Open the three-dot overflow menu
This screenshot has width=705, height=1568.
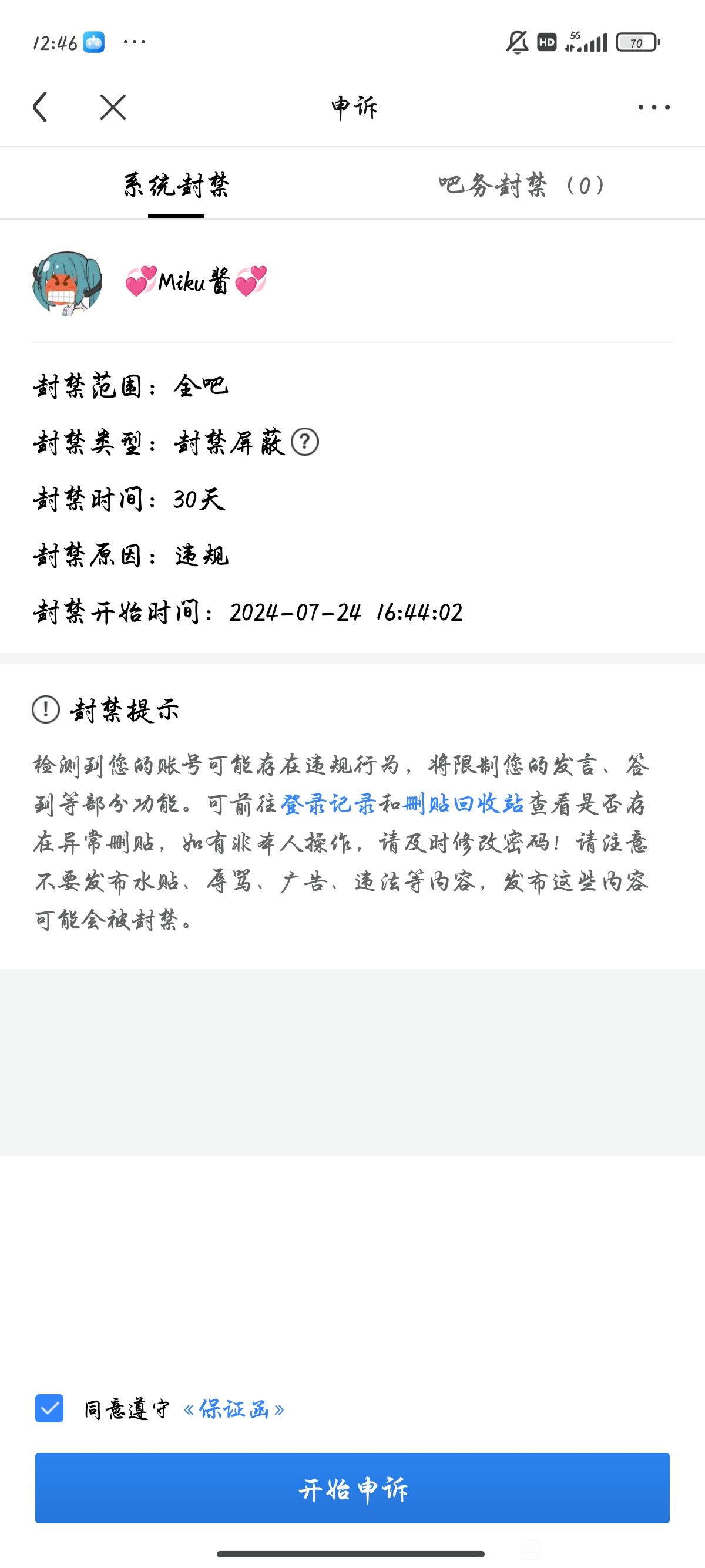(653, 107)
